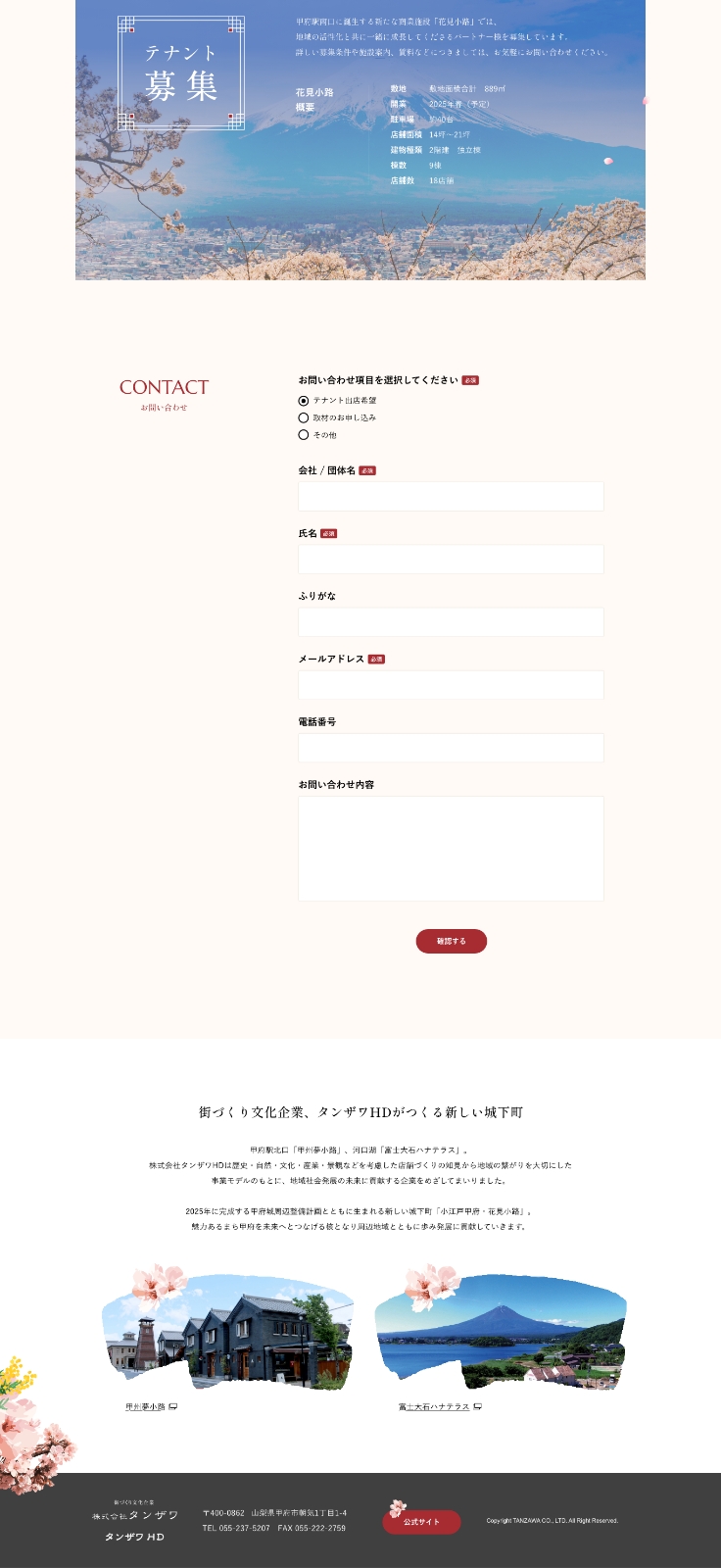Focus the ふりがな text field

pyautogui.click(x=451, y=622)
